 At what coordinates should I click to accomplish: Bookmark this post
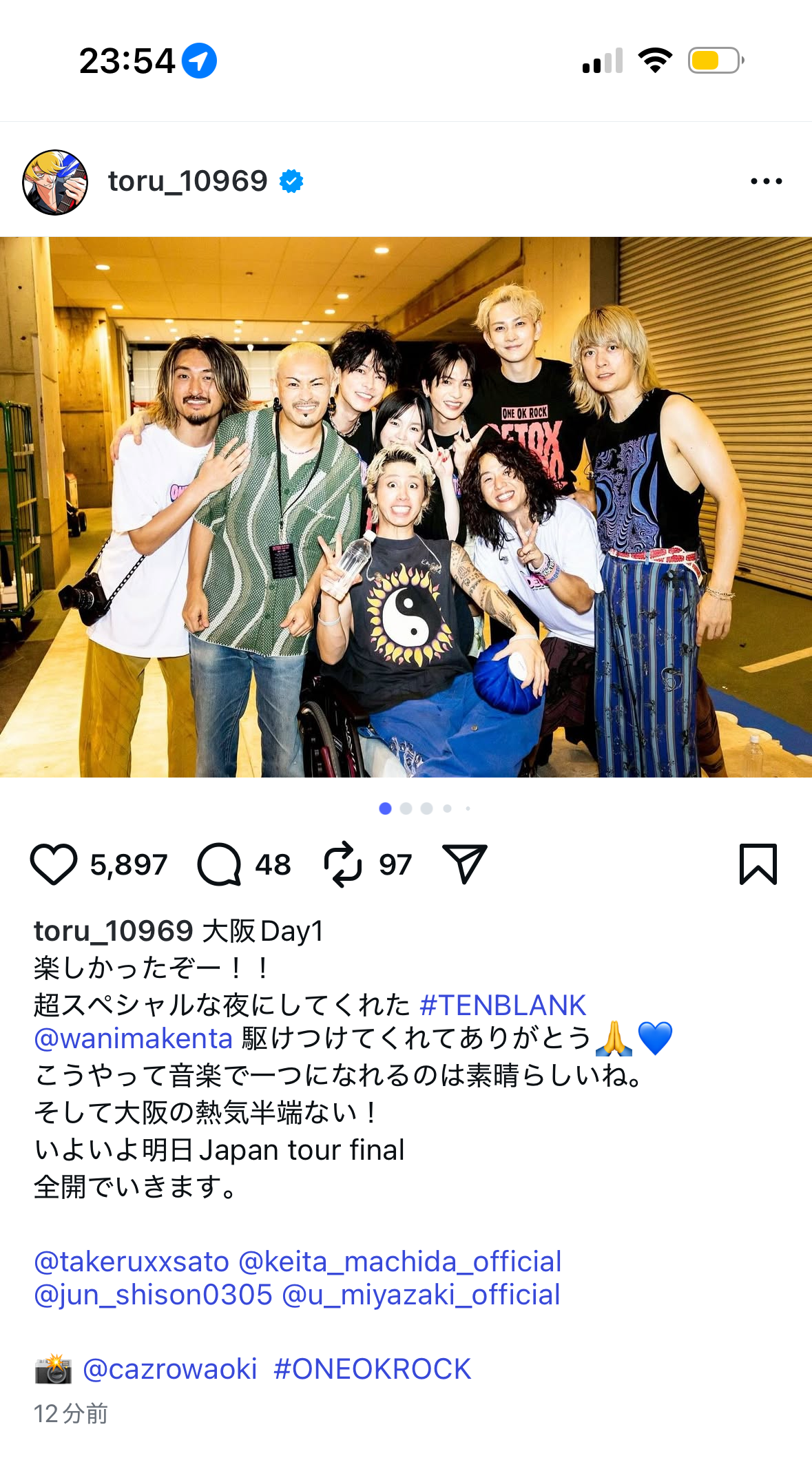(758, 864)
